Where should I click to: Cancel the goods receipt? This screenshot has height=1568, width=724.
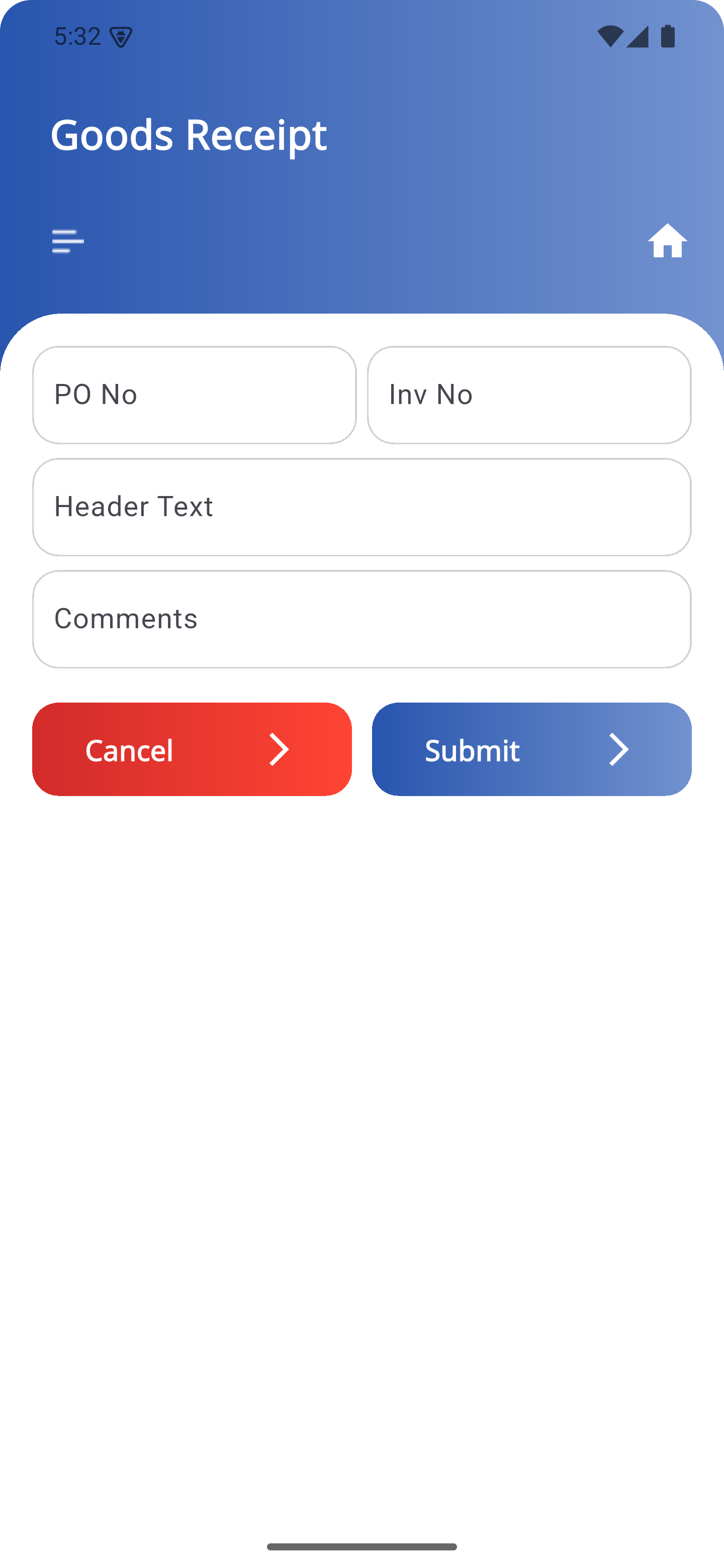click(192, 749)
